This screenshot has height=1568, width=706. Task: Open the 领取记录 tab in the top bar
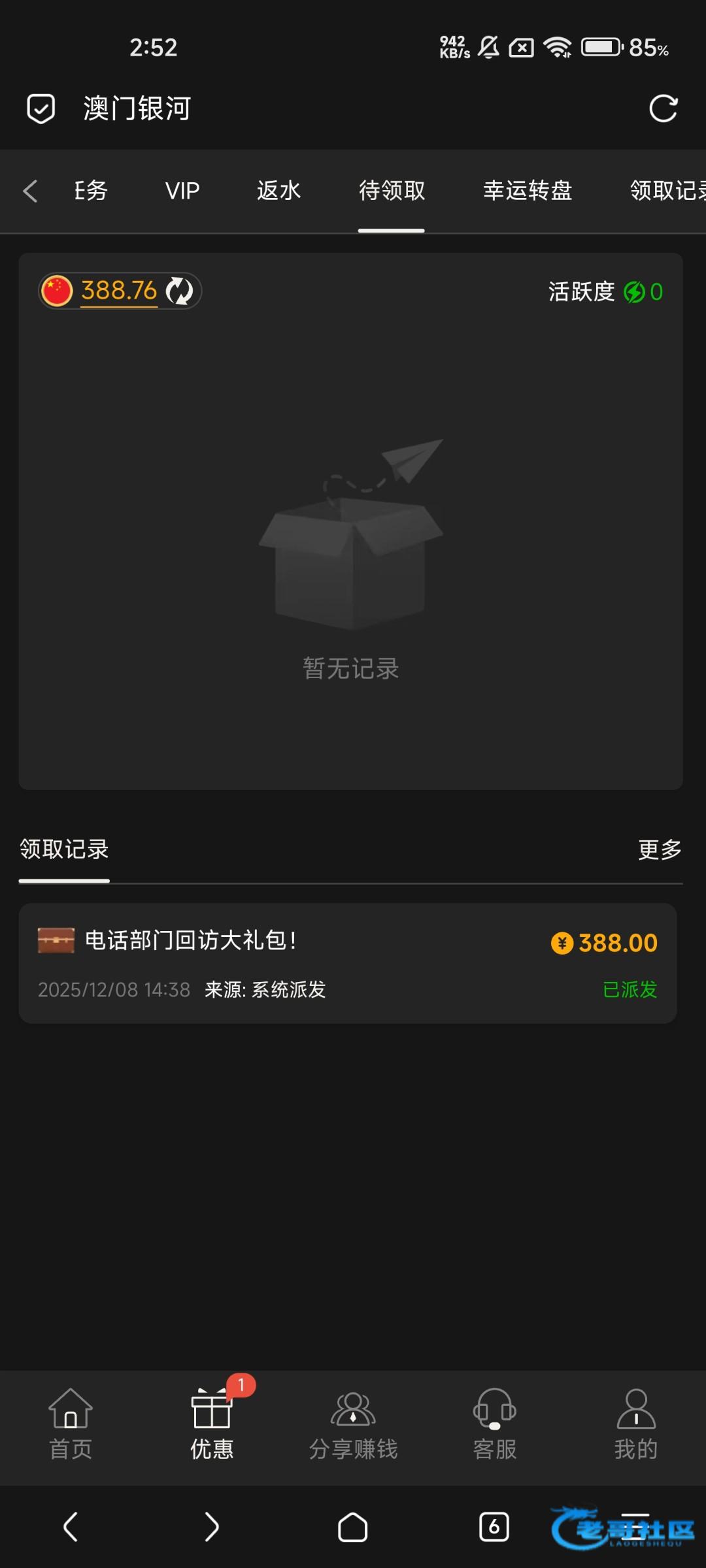pos(667,191)
